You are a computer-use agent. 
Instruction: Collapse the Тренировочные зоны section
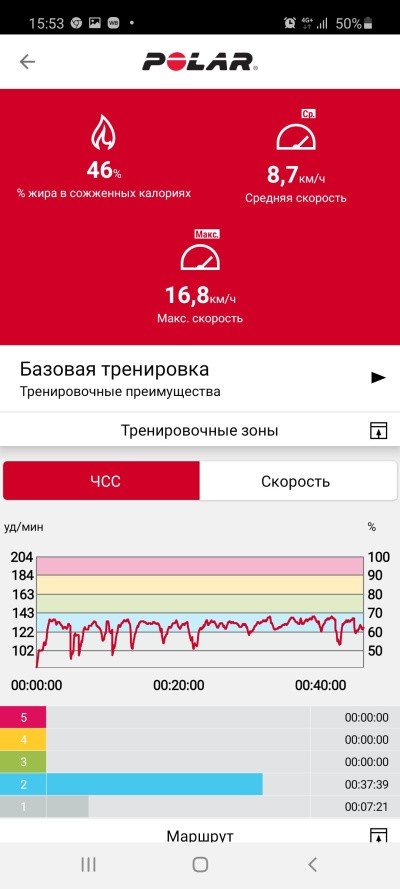378,431
